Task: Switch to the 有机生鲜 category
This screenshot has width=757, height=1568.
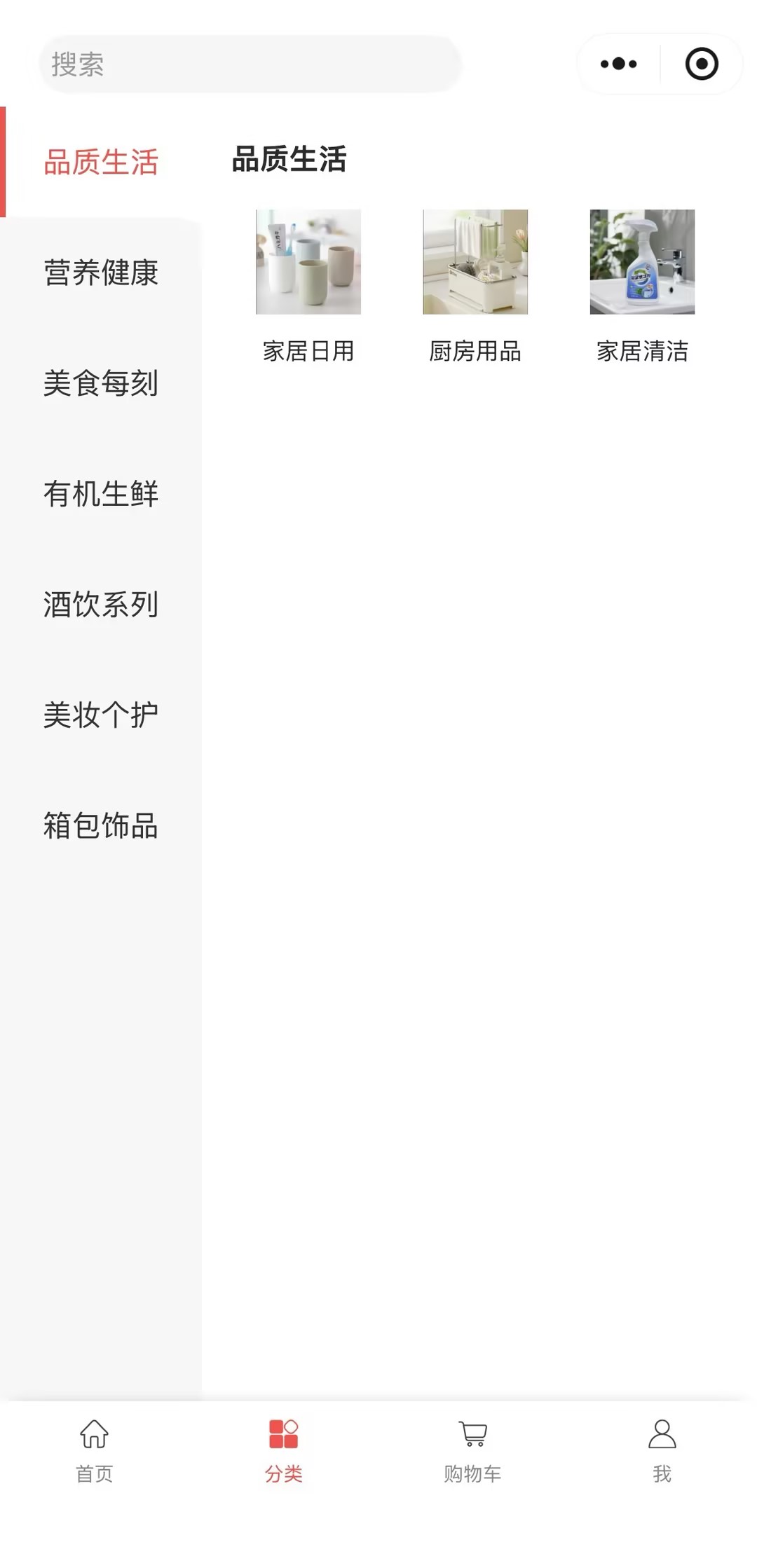Action: pyautogui.click(x=101, y=494)
